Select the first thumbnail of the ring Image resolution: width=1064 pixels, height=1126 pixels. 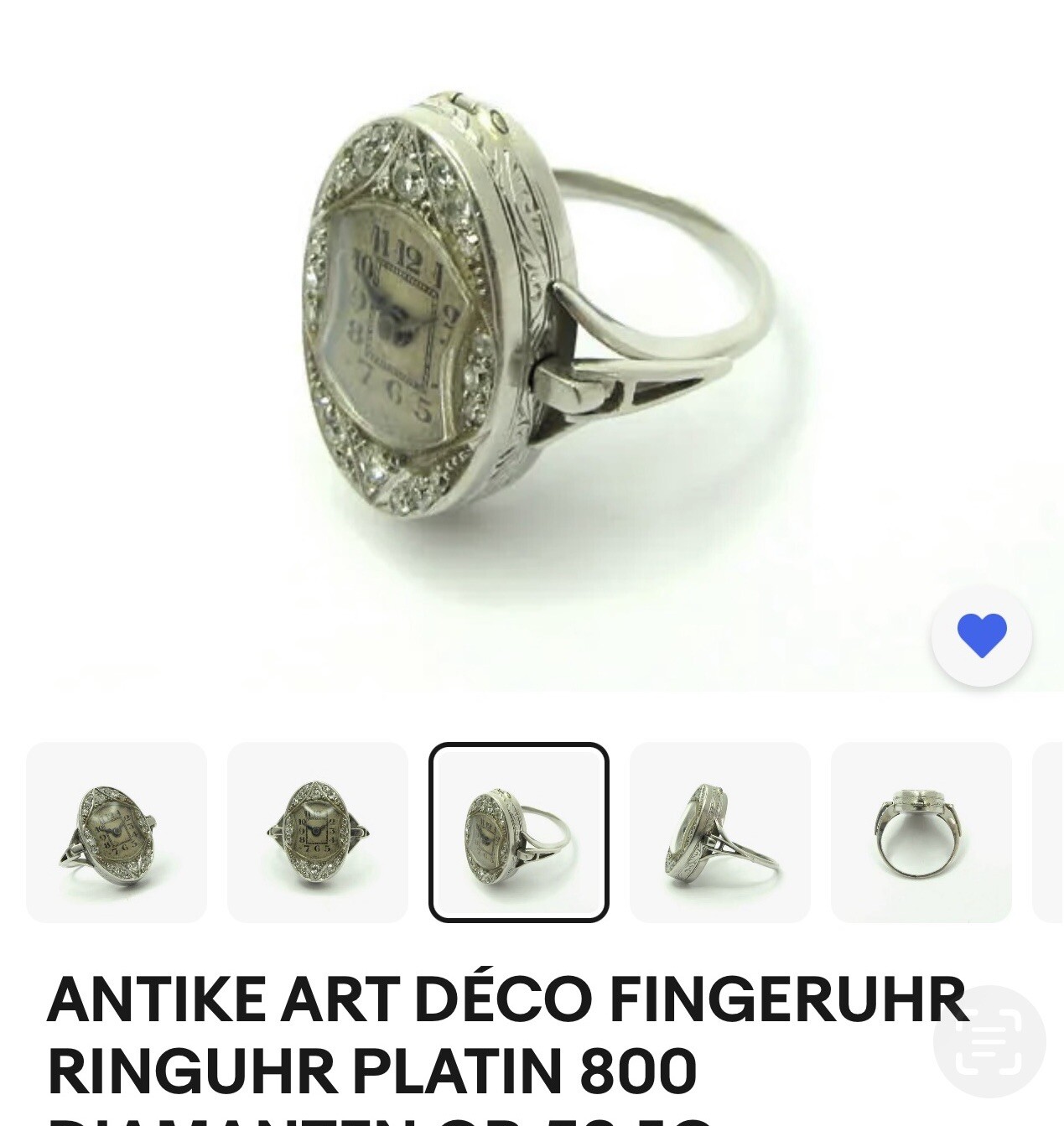click(x=117, y=833)
